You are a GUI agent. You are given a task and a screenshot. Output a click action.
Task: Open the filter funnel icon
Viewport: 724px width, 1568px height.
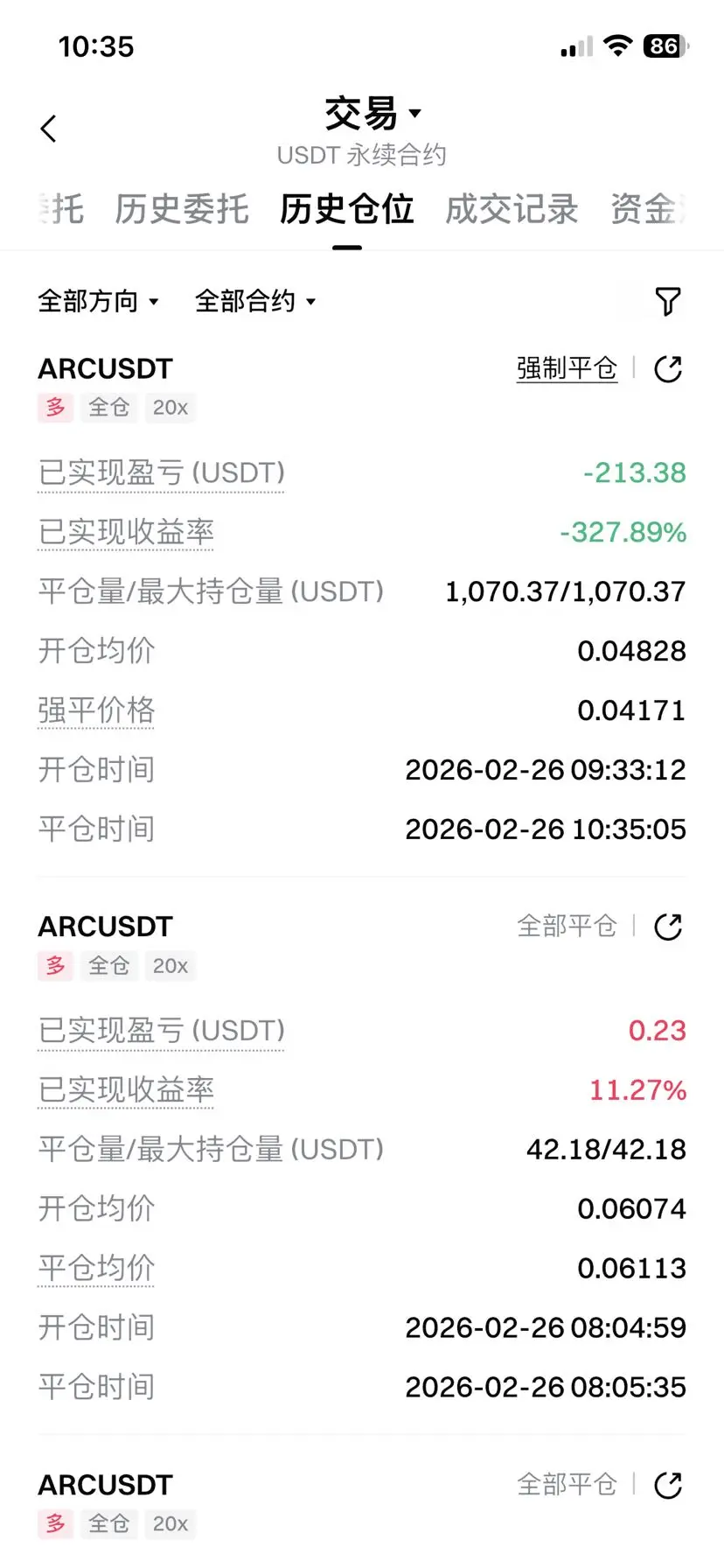pyautogui.click(x=668, y=301)
